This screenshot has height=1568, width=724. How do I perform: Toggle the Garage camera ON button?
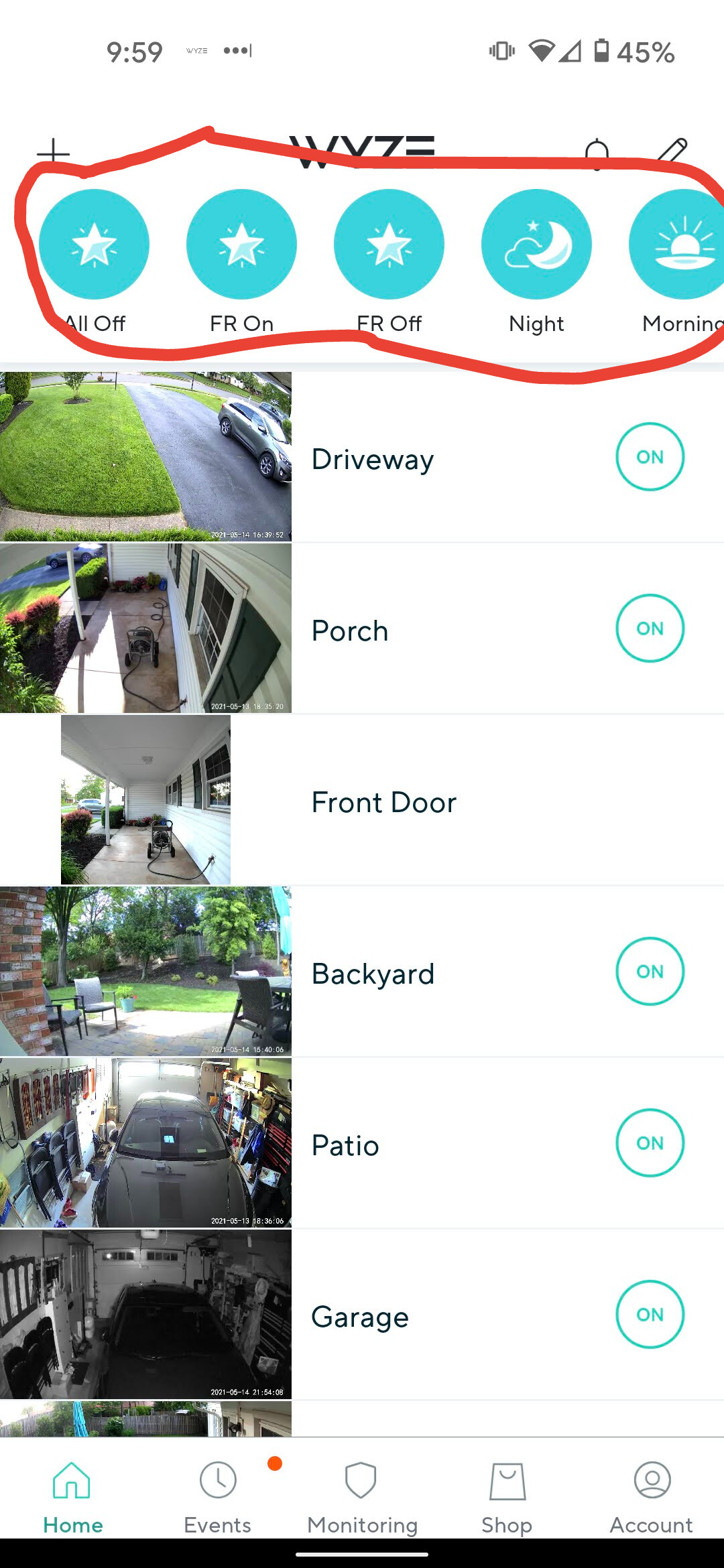coord(650,1315)
